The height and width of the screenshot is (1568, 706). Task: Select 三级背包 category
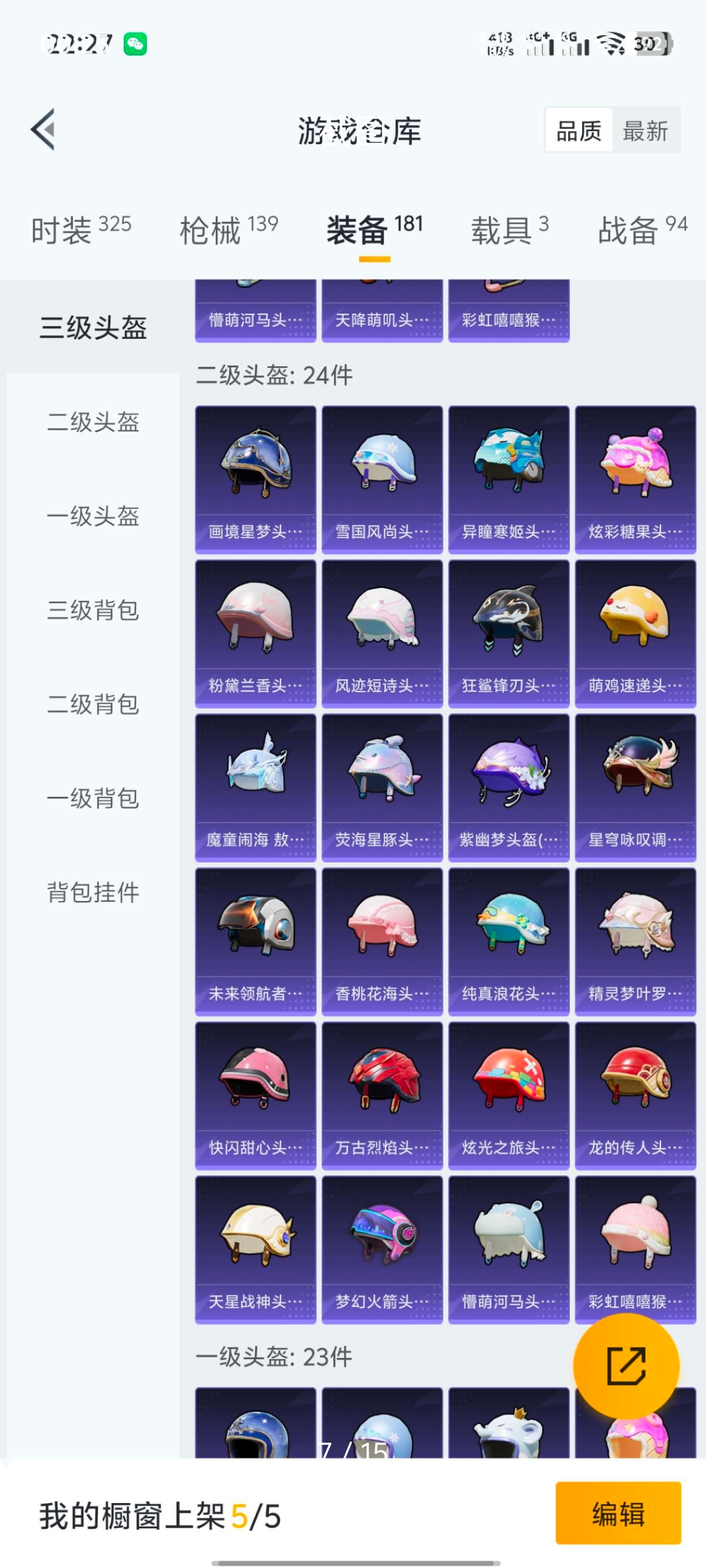(93, 609)
